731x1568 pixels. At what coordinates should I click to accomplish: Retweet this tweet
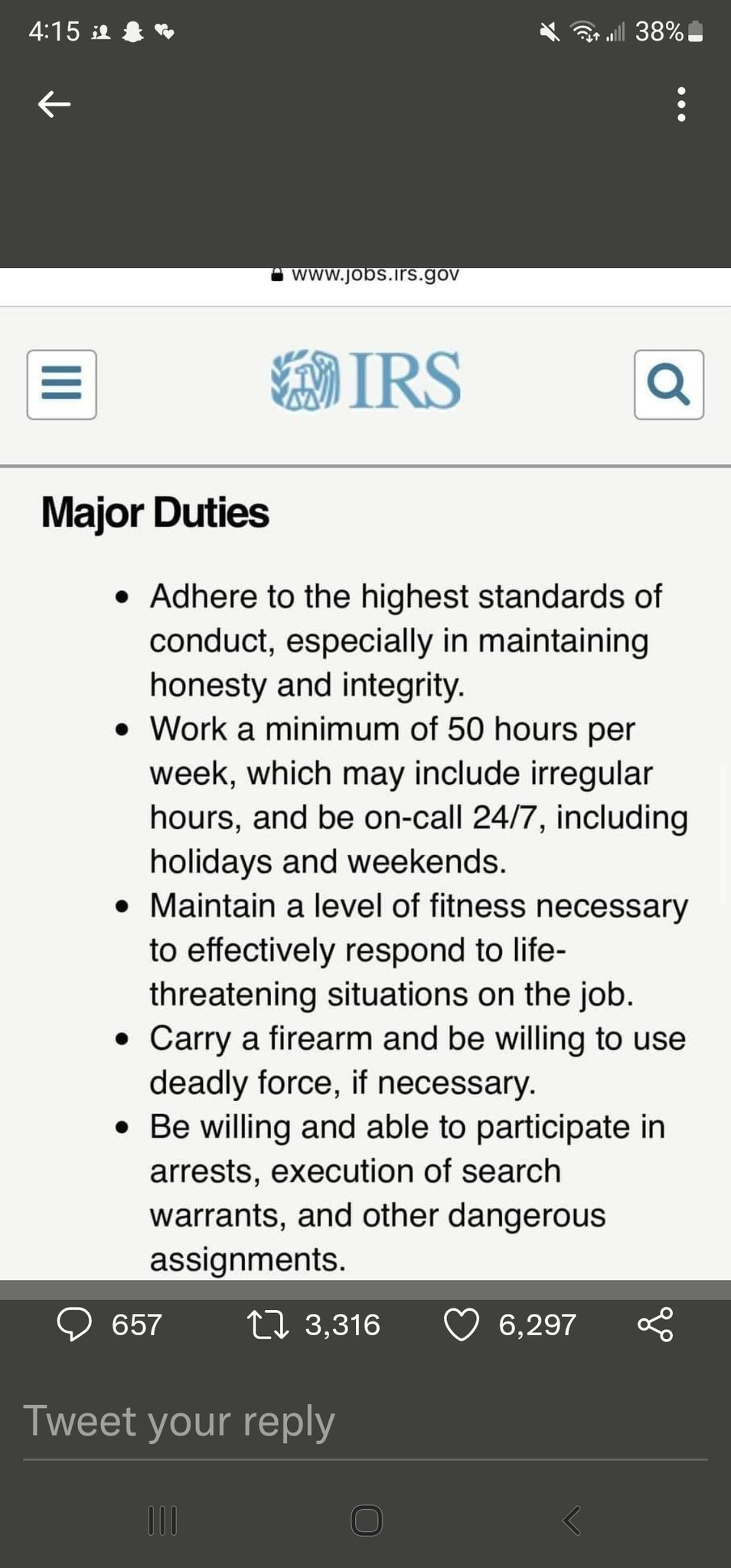[269, 1325]
